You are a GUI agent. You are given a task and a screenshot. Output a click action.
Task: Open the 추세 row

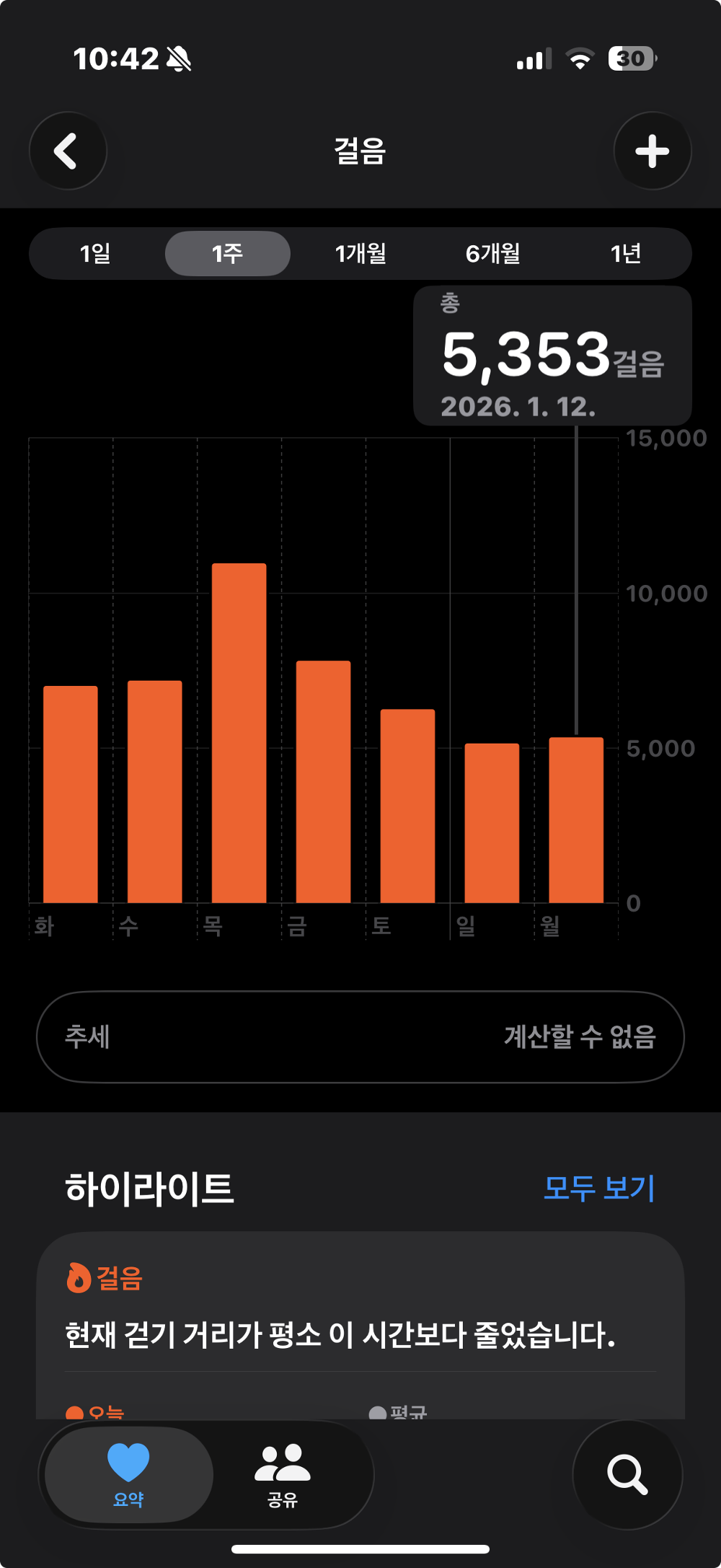coord(360,1036)
